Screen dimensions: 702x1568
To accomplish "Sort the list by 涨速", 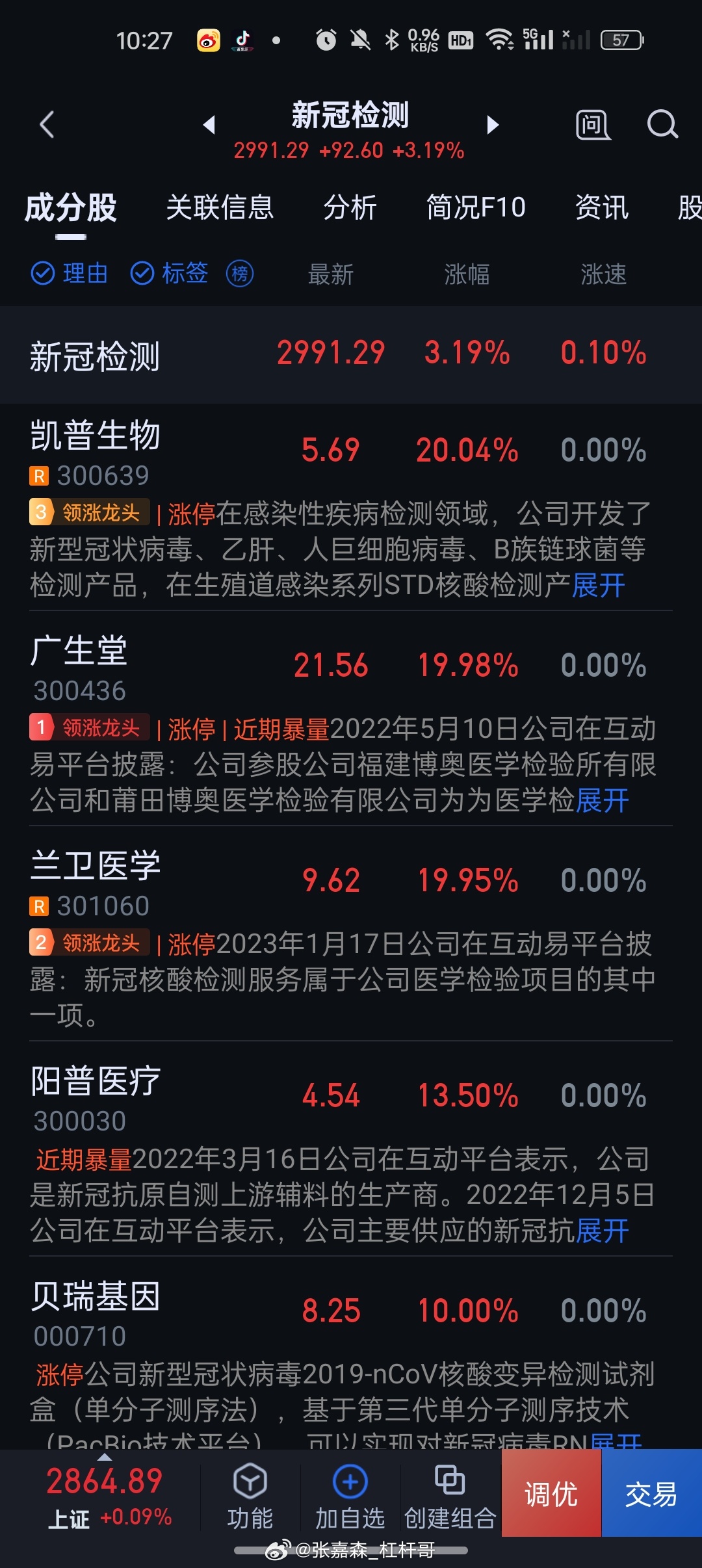I will (x=603, y=274).
